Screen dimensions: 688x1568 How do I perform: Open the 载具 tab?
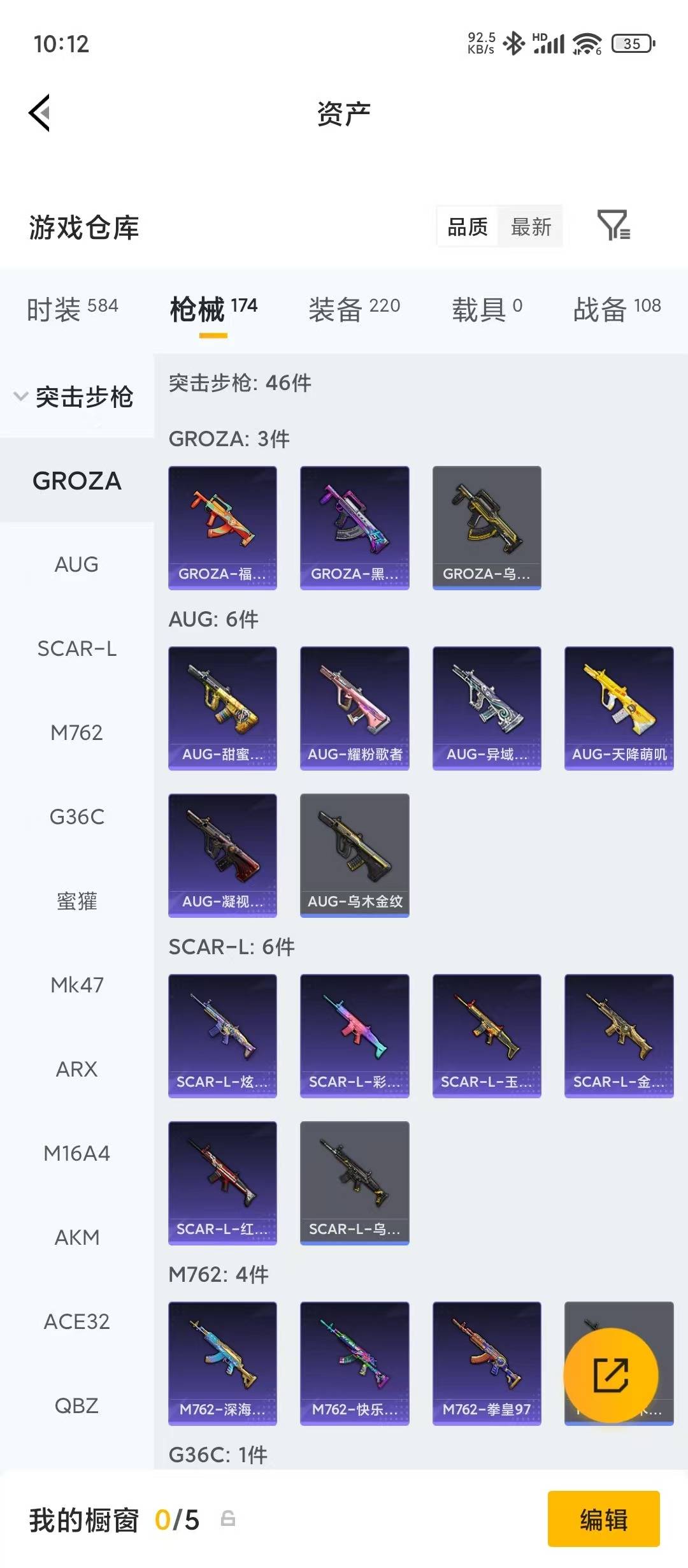(x=487, y=310)
